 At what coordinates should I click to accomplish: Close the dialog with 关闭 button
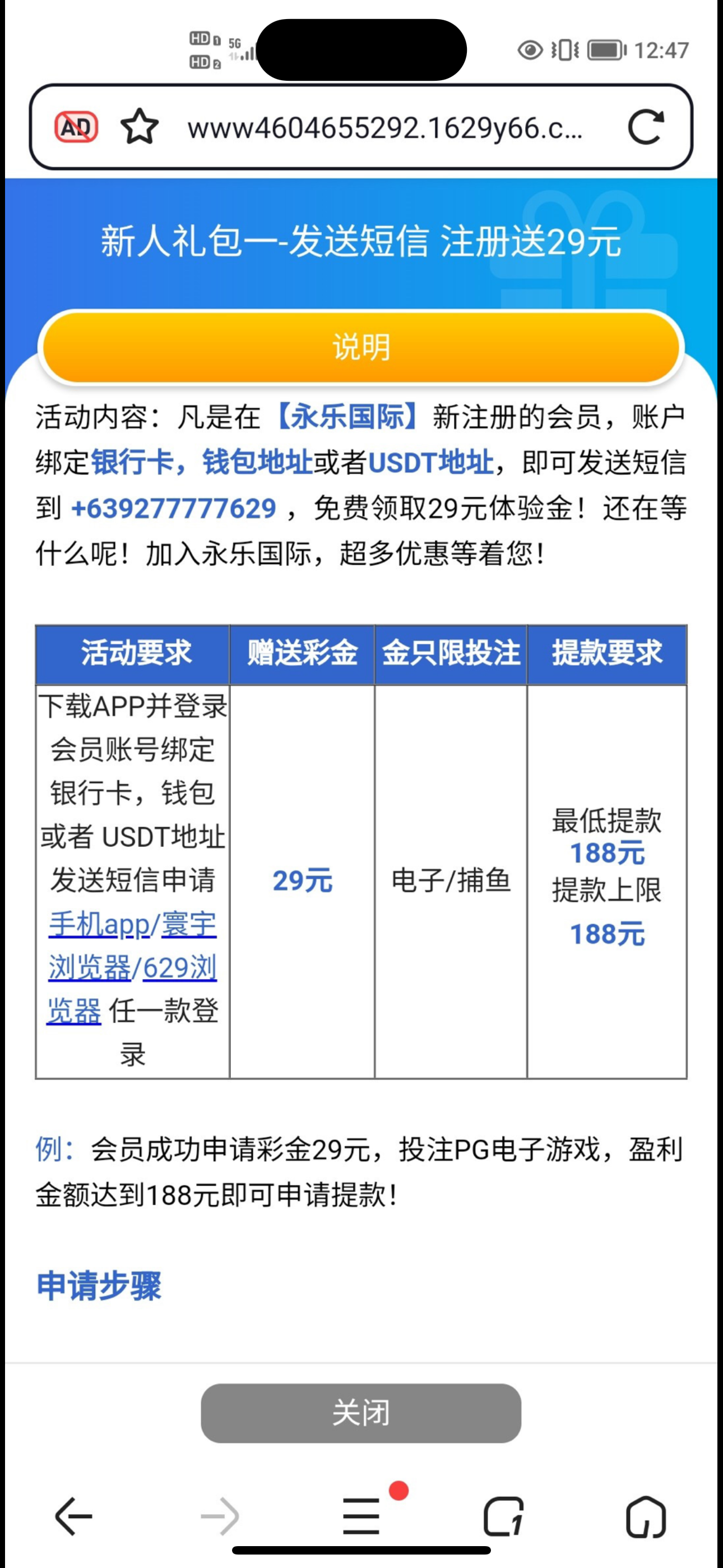(361, 1413)
